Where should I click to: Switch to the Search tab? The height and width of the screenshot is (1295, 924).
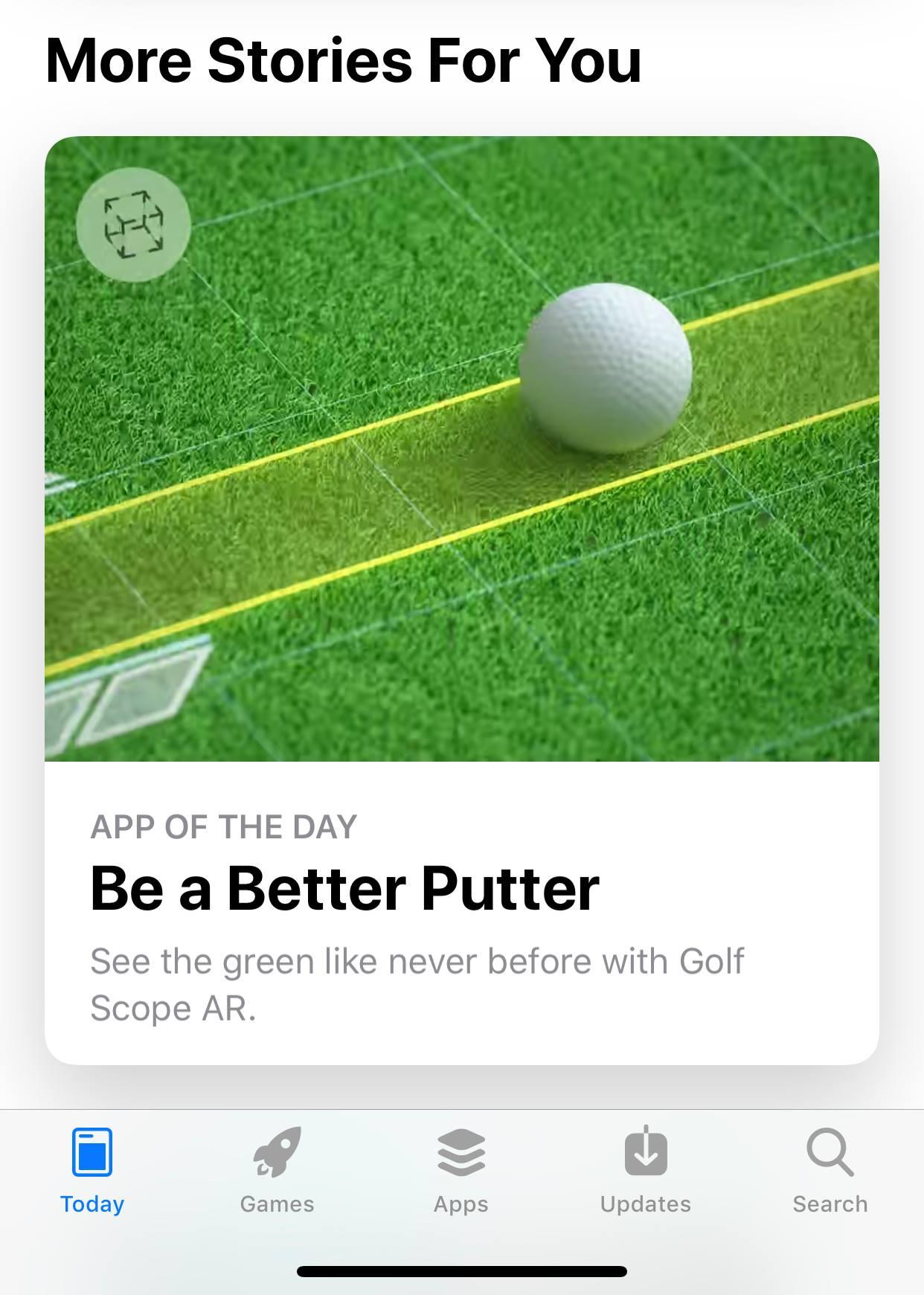[x=830, y=1170]
